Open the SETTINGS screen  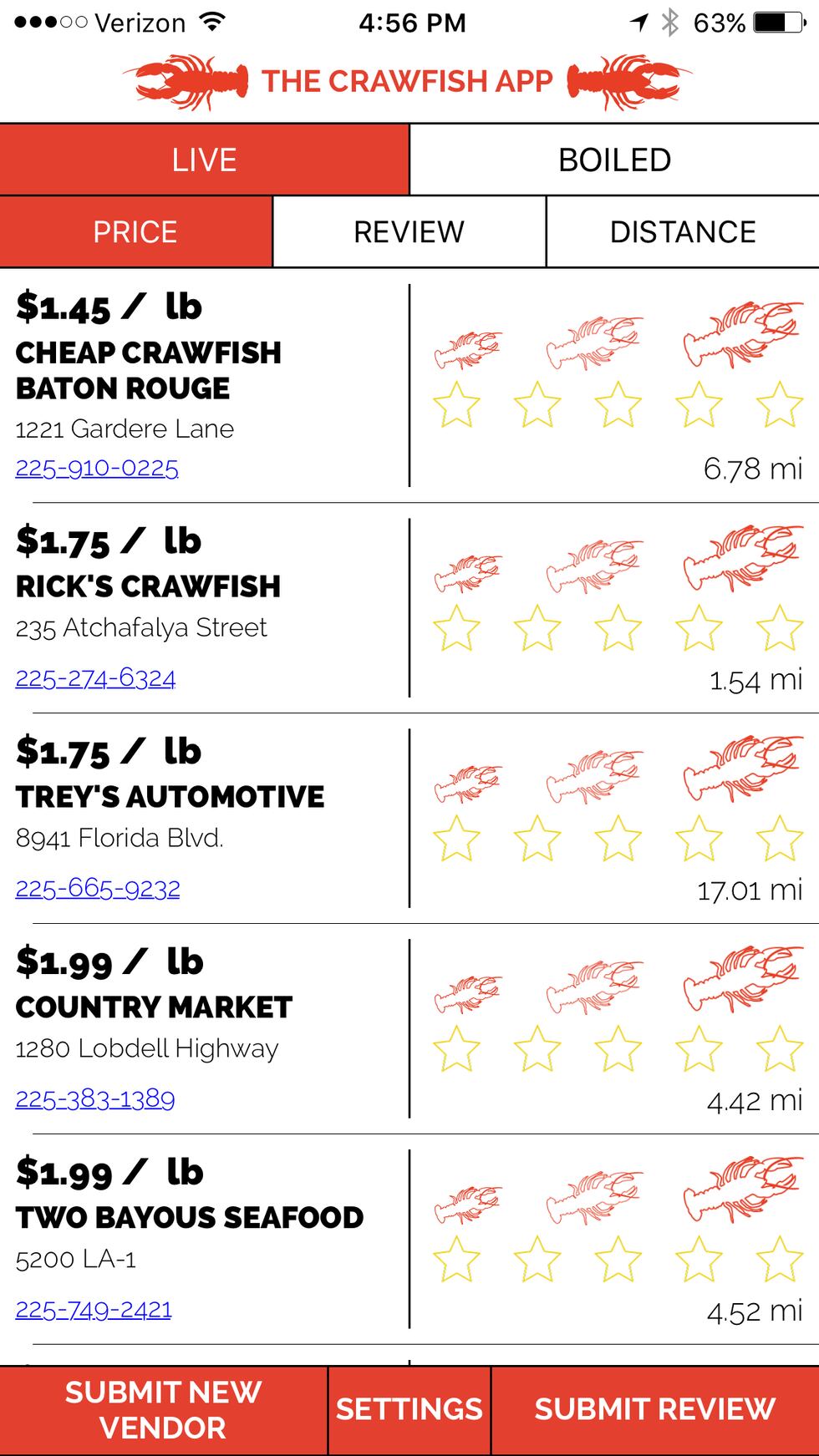pos(409,1408)
